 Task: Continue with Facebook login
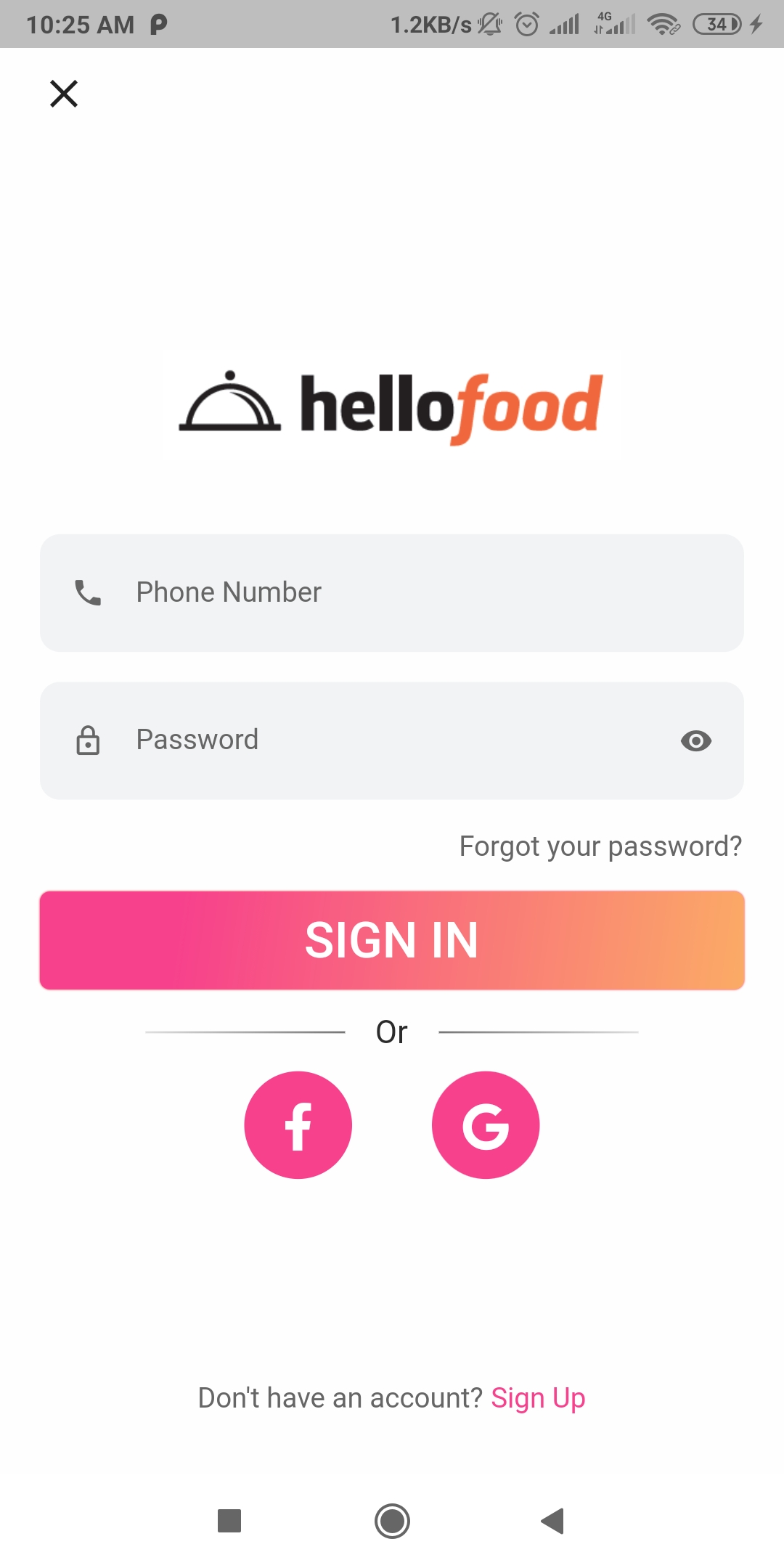tap(298, 1125)
